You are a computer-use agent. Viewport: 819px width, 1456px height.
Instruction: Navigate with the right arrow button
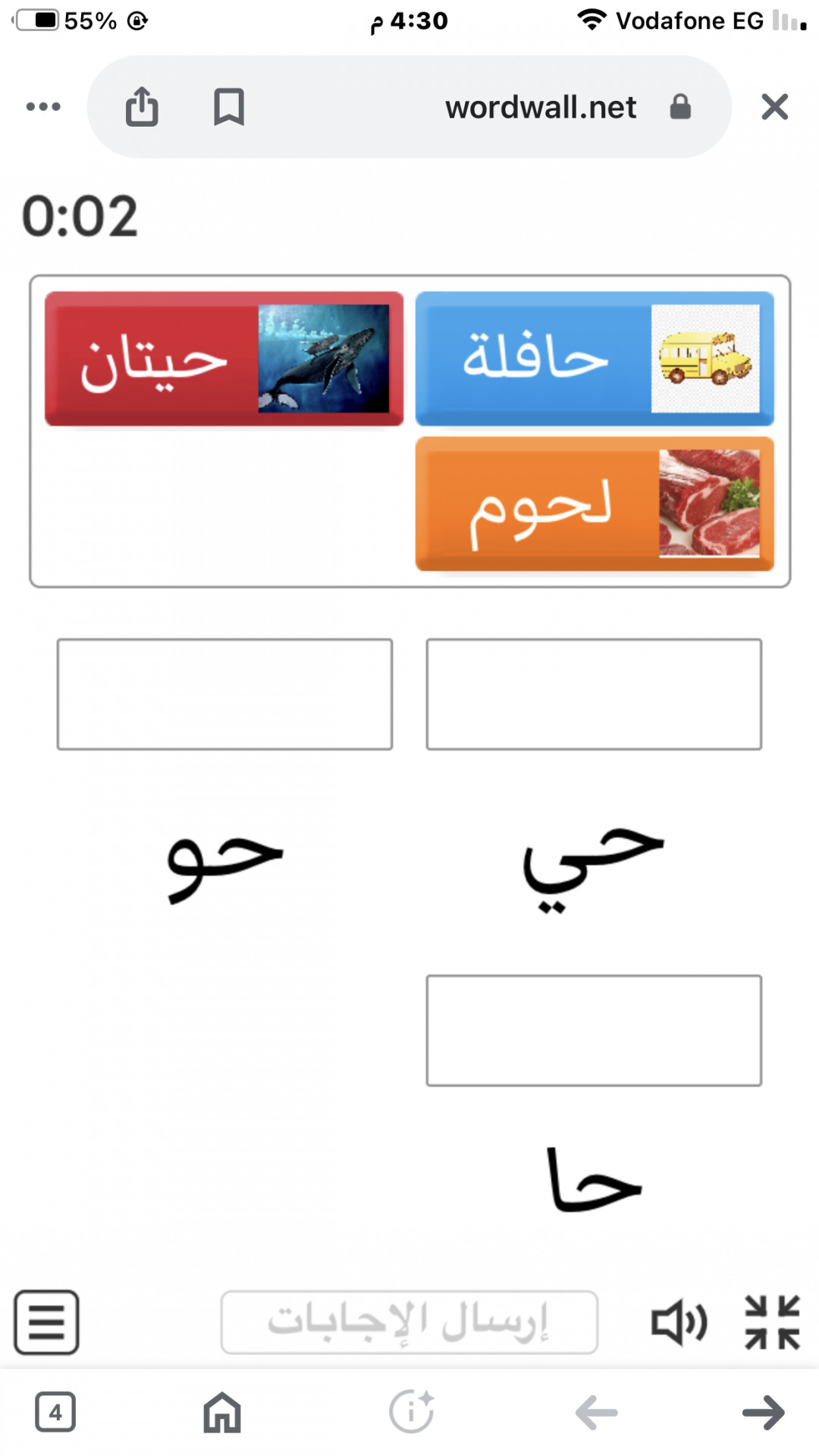tap(763, 1412)
